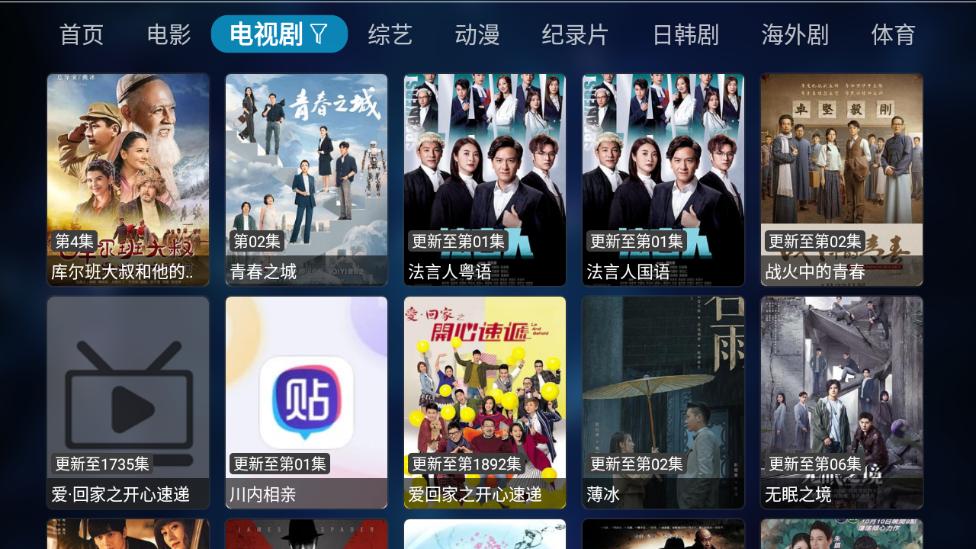Switch to the 首页 tab
The width and height of the screenshot is (976, 549).
pos(81,35)
